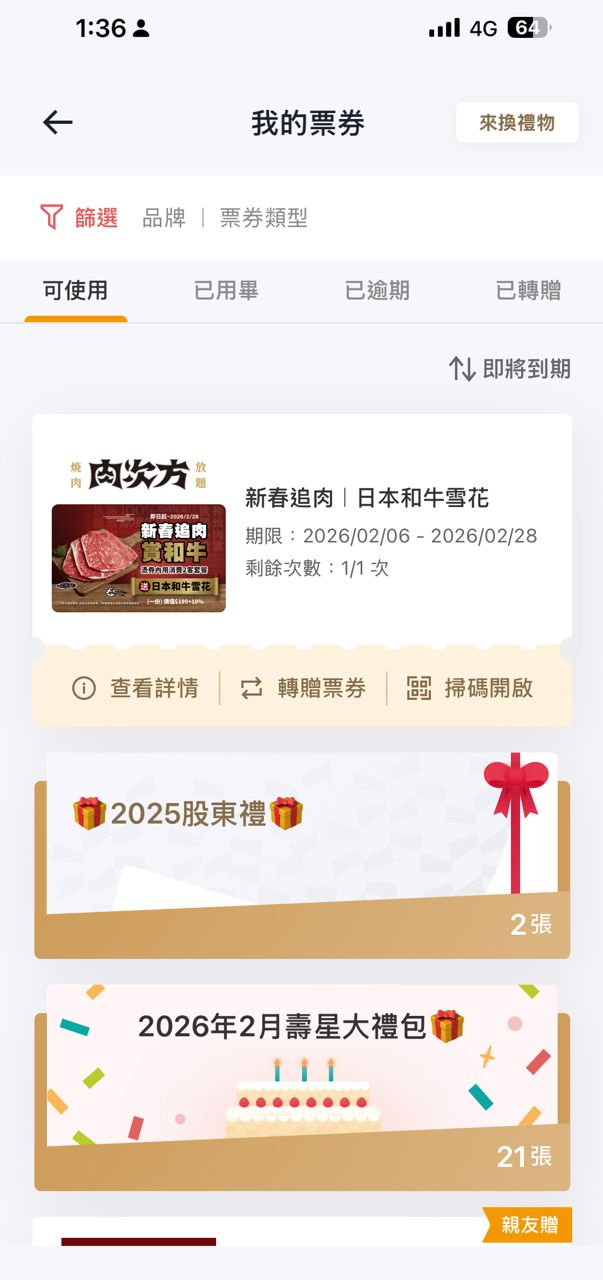Viewport: 603px width, 1280px height.
Task: Select the 可使用 tab
Action: (x=76, y=291)
